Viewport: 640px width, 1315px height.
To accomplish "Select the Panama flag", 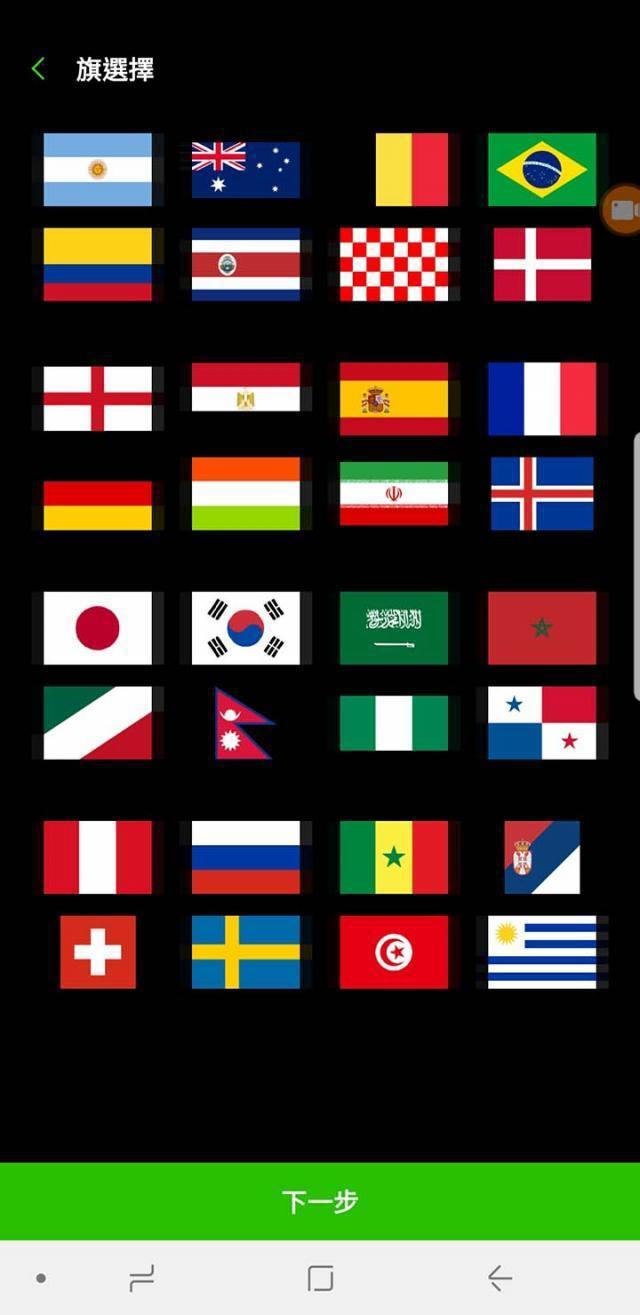I will coord(542,723).
